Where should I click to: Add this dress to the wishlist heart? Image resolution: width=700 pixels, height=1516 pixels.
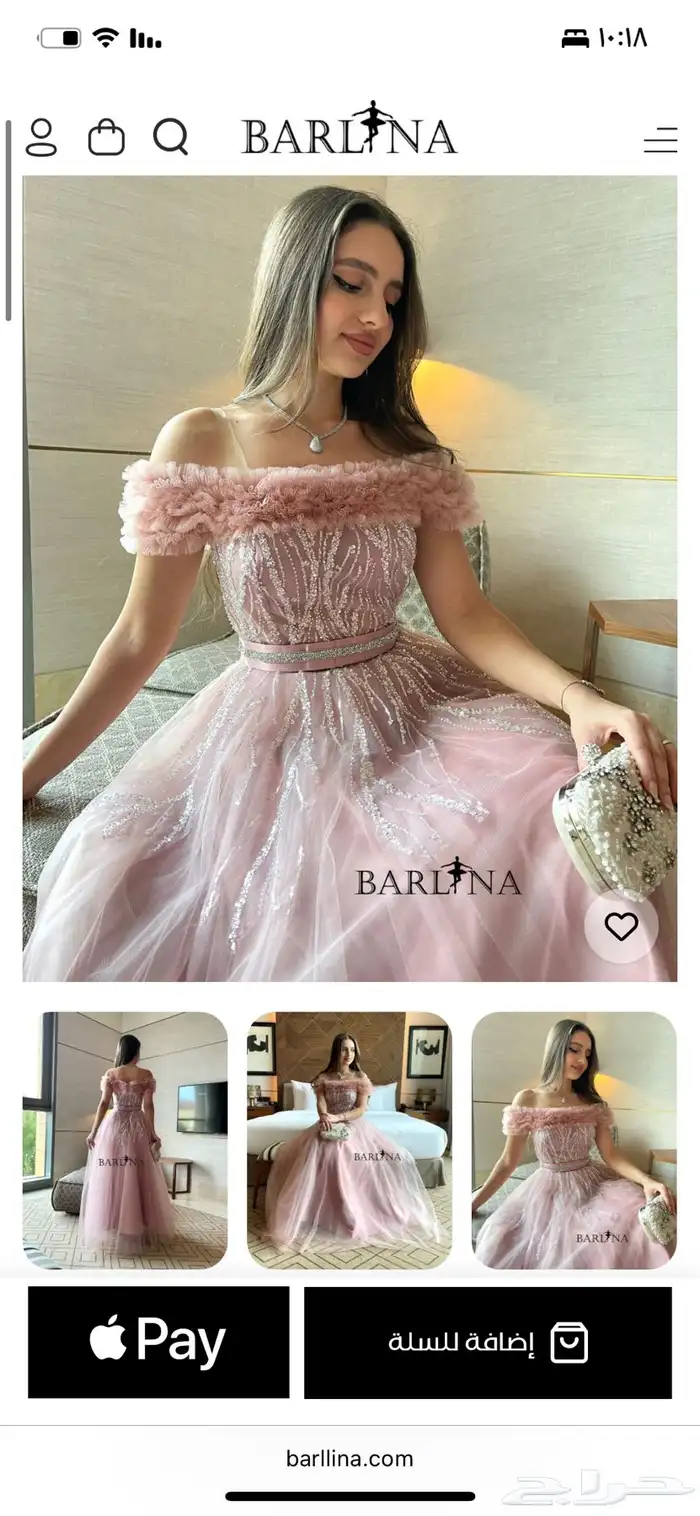tap(621, 928)
